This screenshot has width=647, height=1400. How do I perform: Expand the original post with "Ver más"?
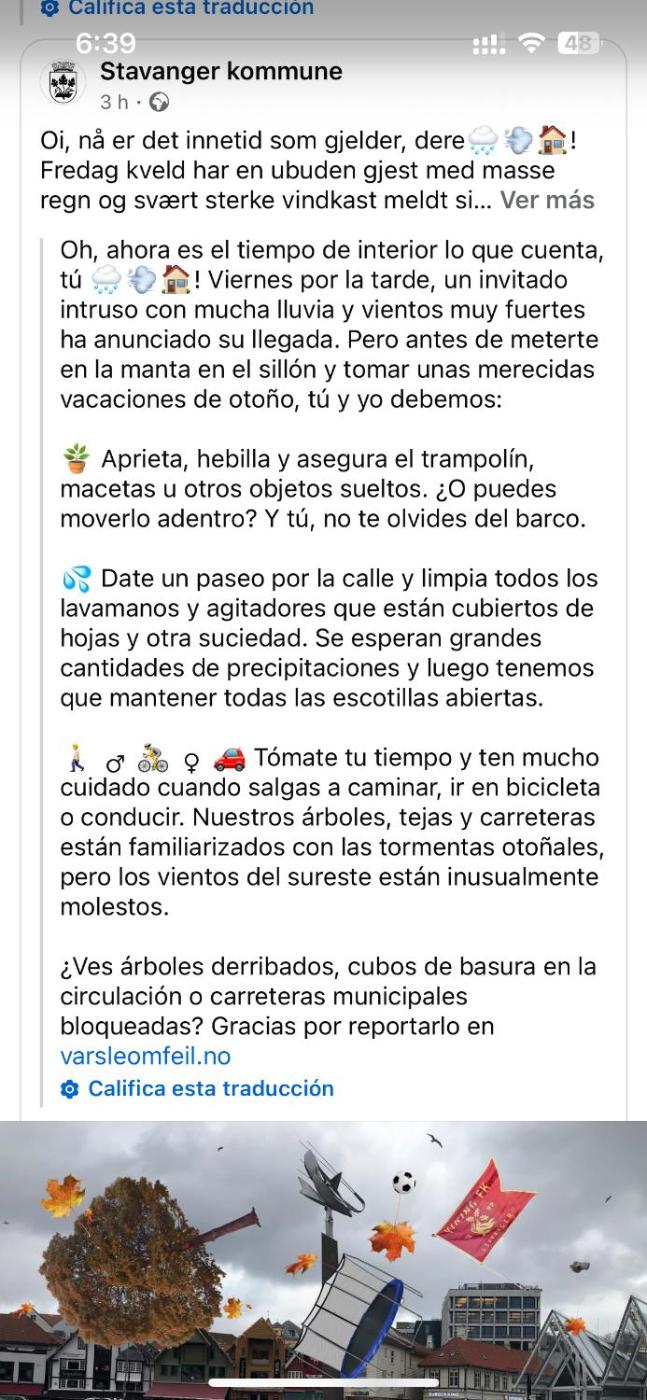click(x=547, y=200)
